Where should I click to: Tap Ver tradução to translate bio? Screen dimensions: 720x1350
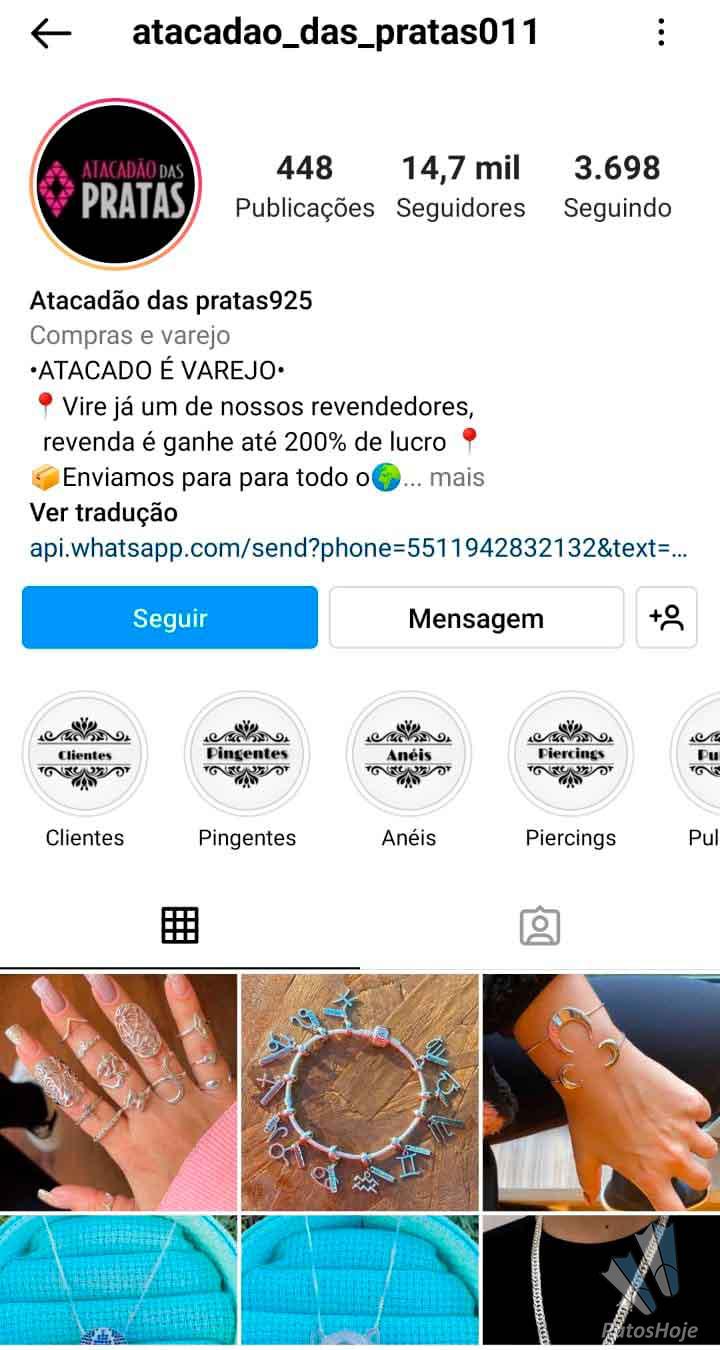[x=104, y=513]
